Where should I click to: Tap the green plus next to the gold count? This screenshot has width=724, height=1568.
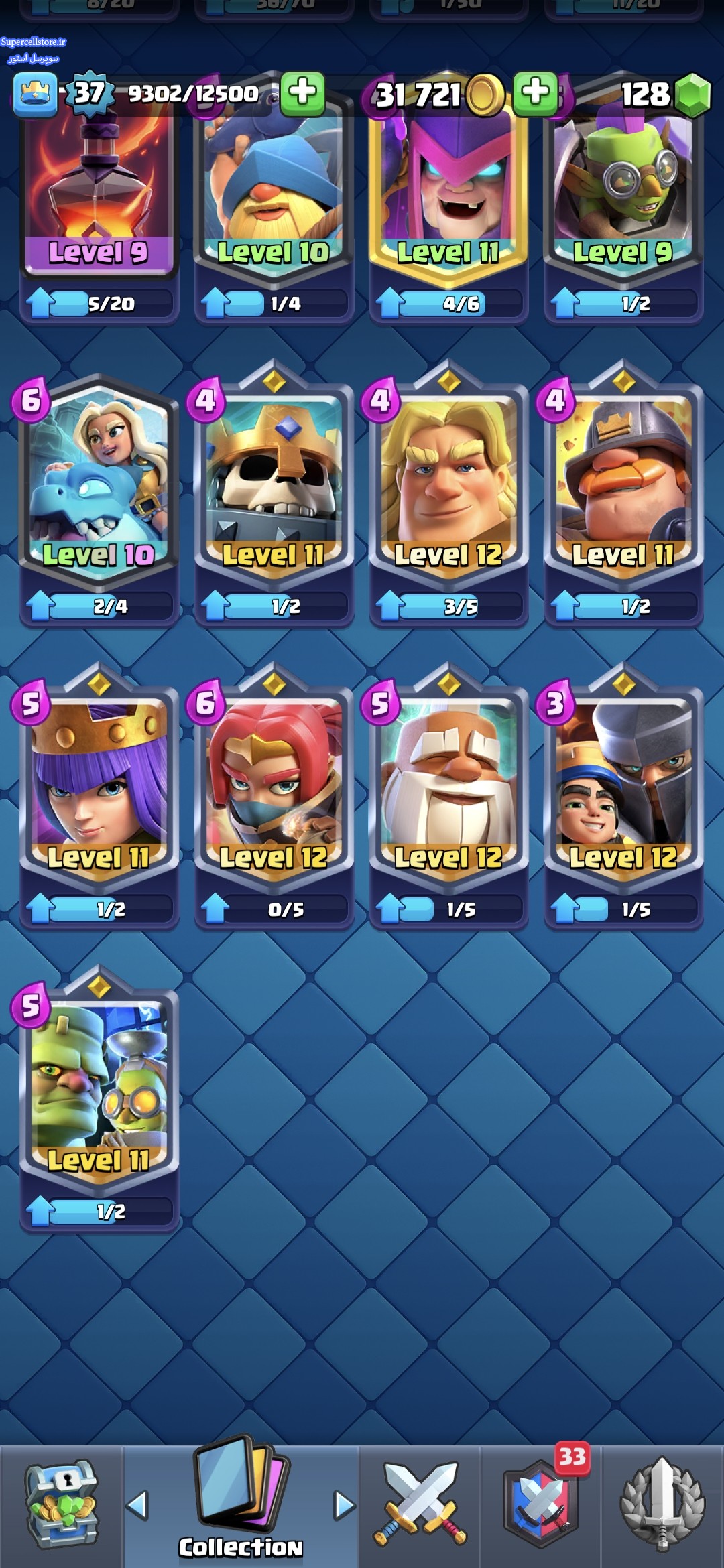coord(535,92)
